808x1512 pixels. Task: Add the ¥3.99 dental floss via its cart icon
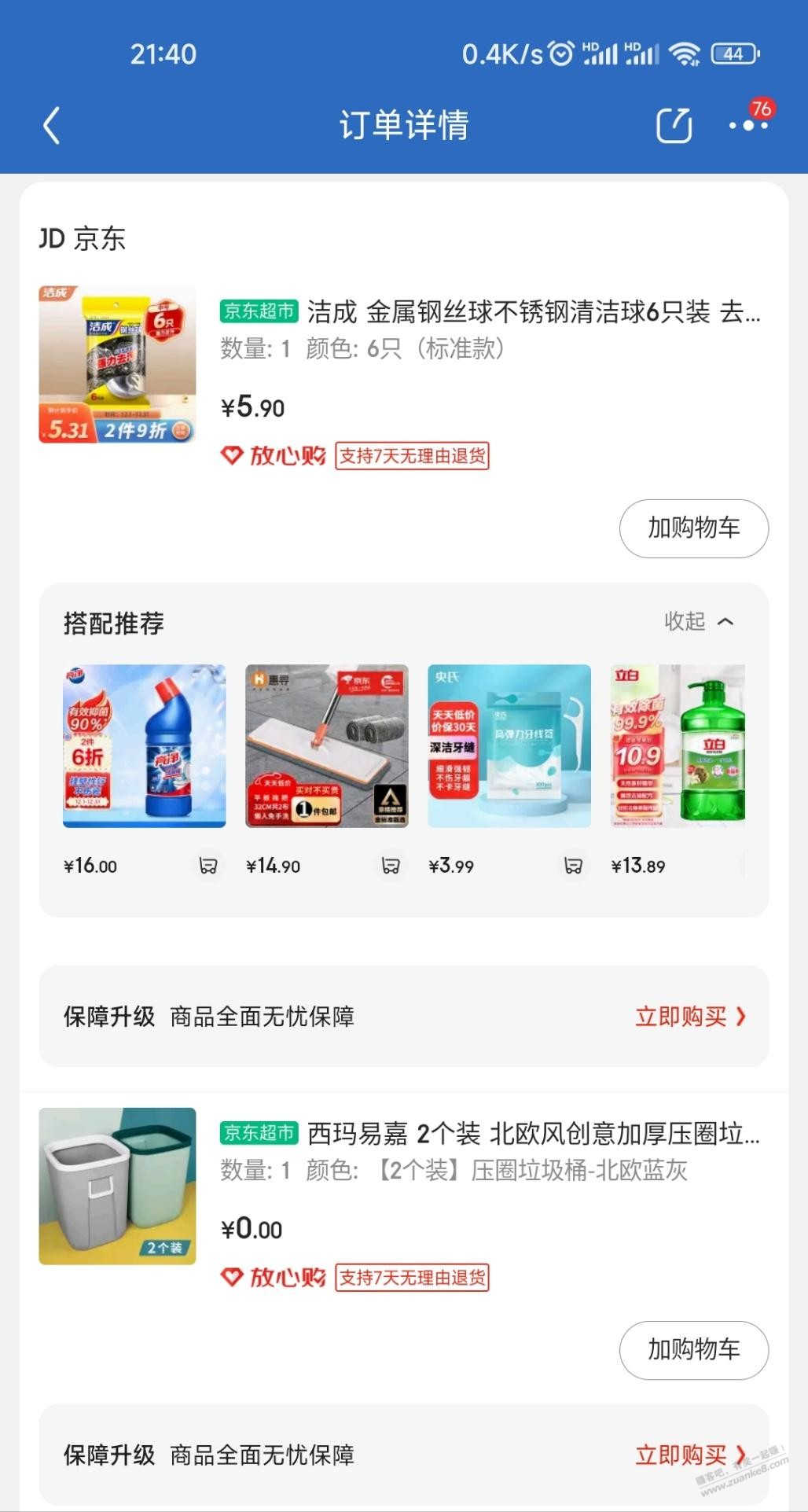click(x=574, y=865)
